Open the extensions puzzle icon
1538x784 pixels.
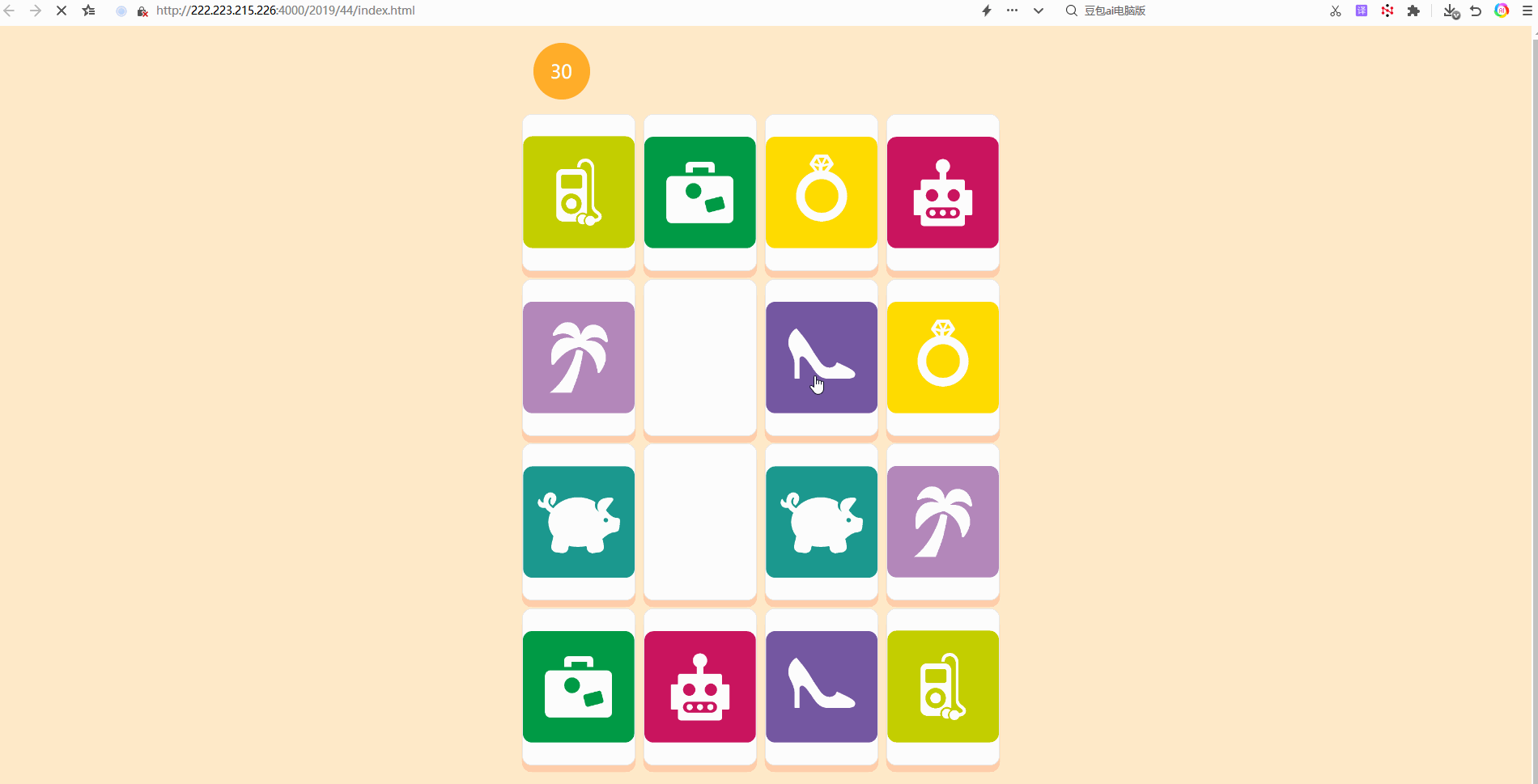click(1413, 11)
